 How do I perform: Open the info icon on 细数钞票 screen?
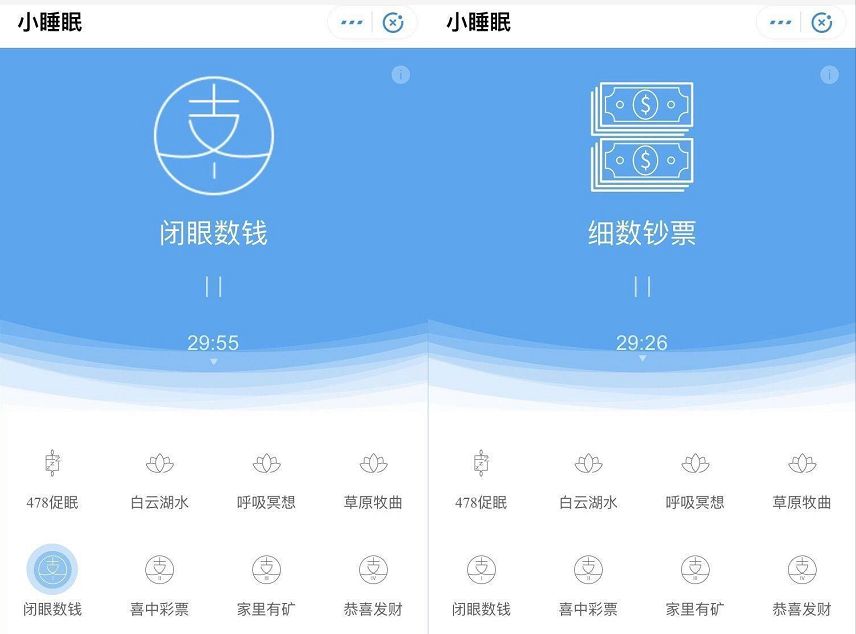829,75
